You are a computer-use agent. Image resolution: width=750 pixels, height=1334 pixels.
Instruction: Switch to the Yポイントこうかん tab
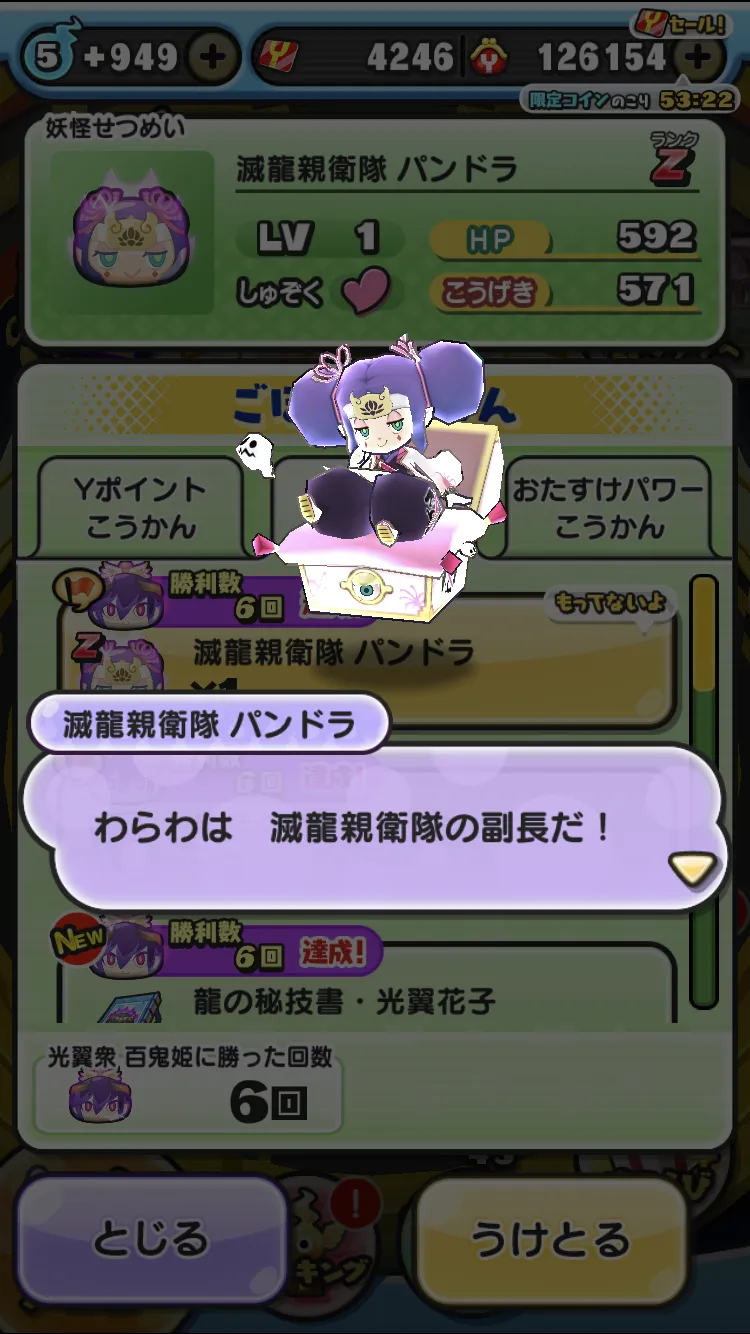(x=140, y=507)
